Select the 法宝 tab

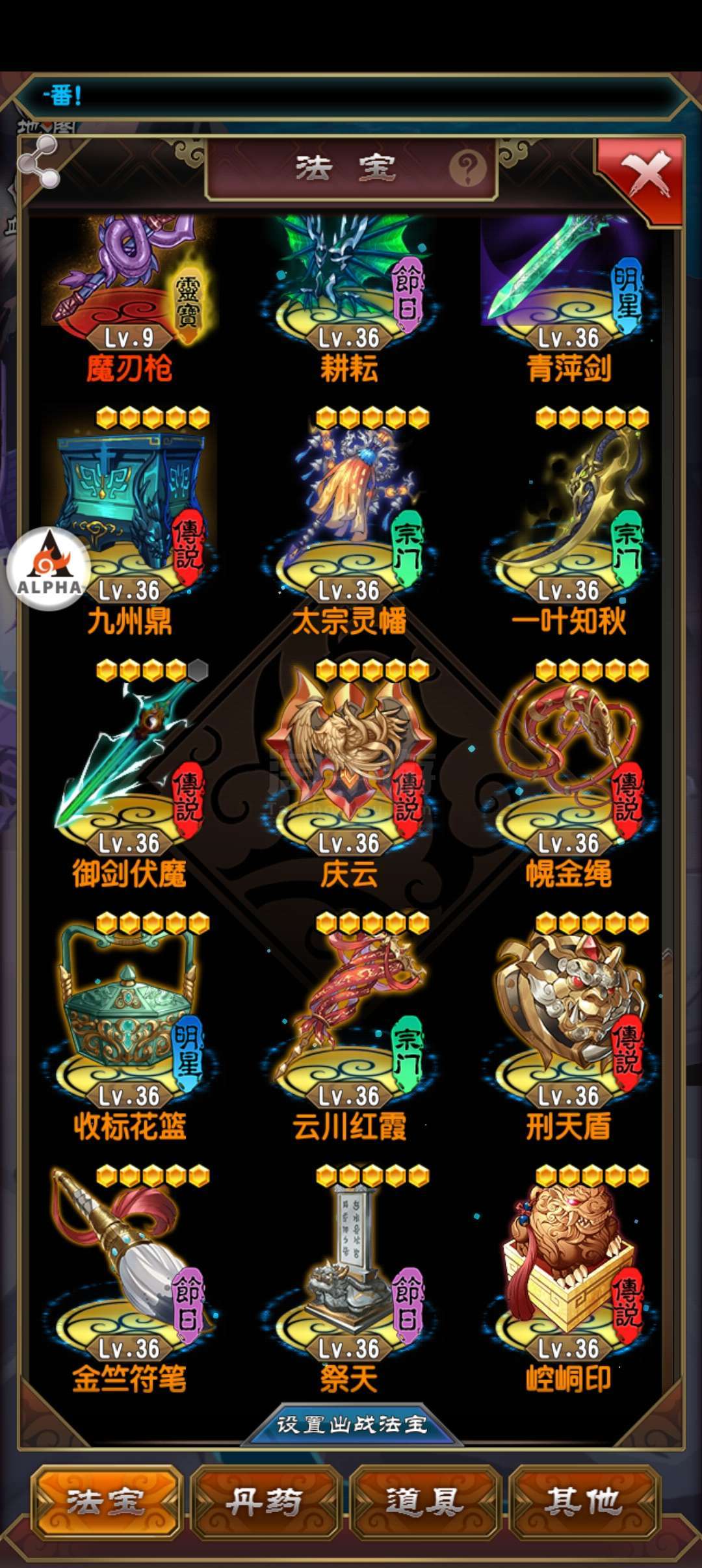coord(105,1502)
